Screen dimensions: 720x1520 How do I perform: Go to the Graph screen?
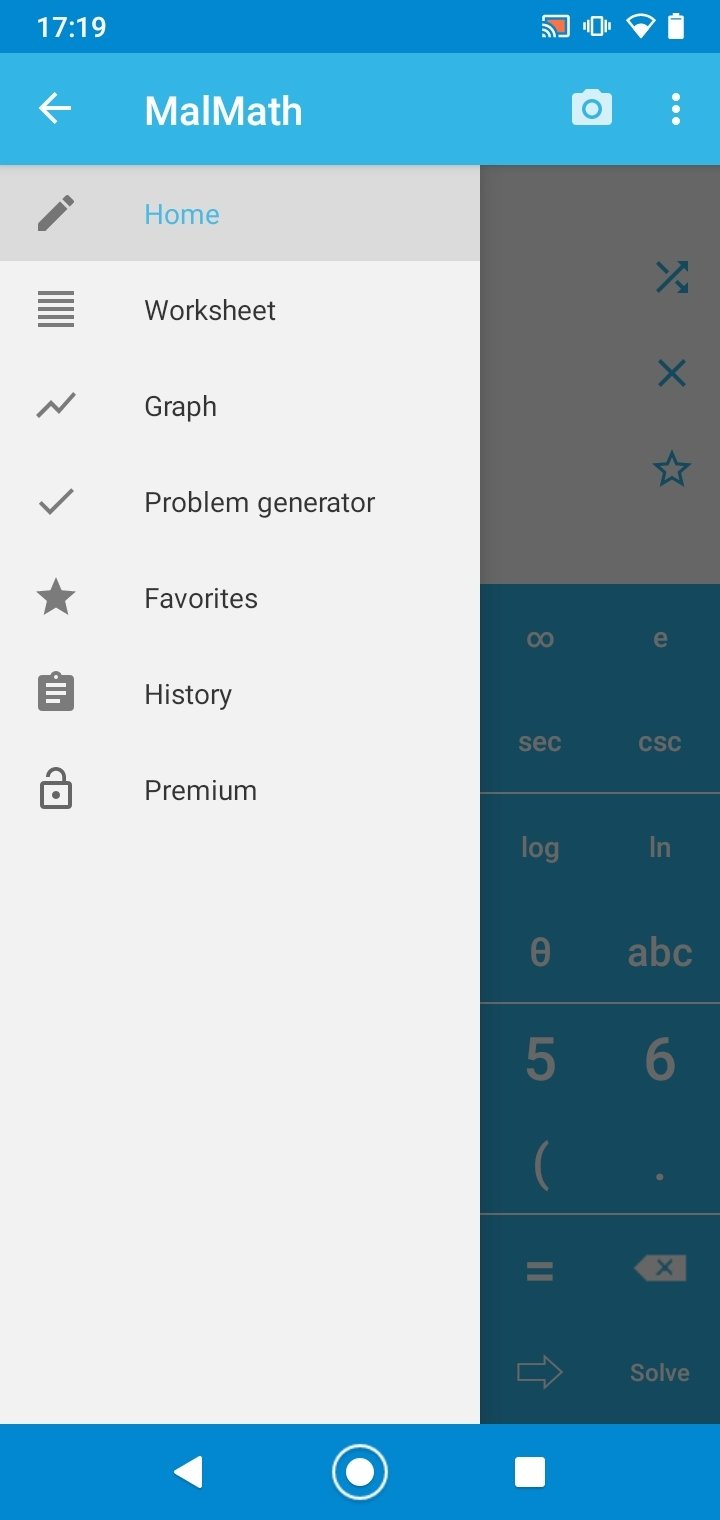[x=240, y=406]
